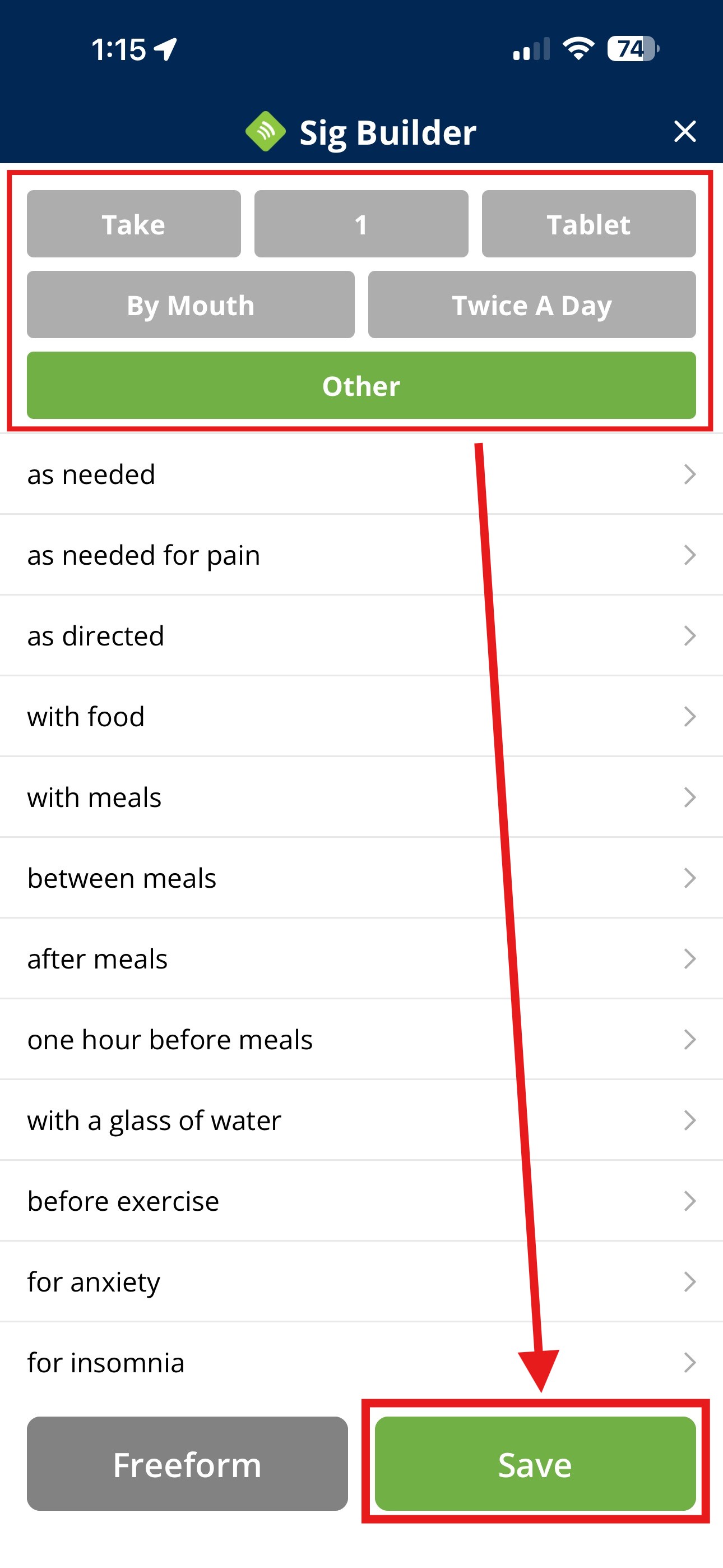Open Freeform sig entry

[187, 1464]
